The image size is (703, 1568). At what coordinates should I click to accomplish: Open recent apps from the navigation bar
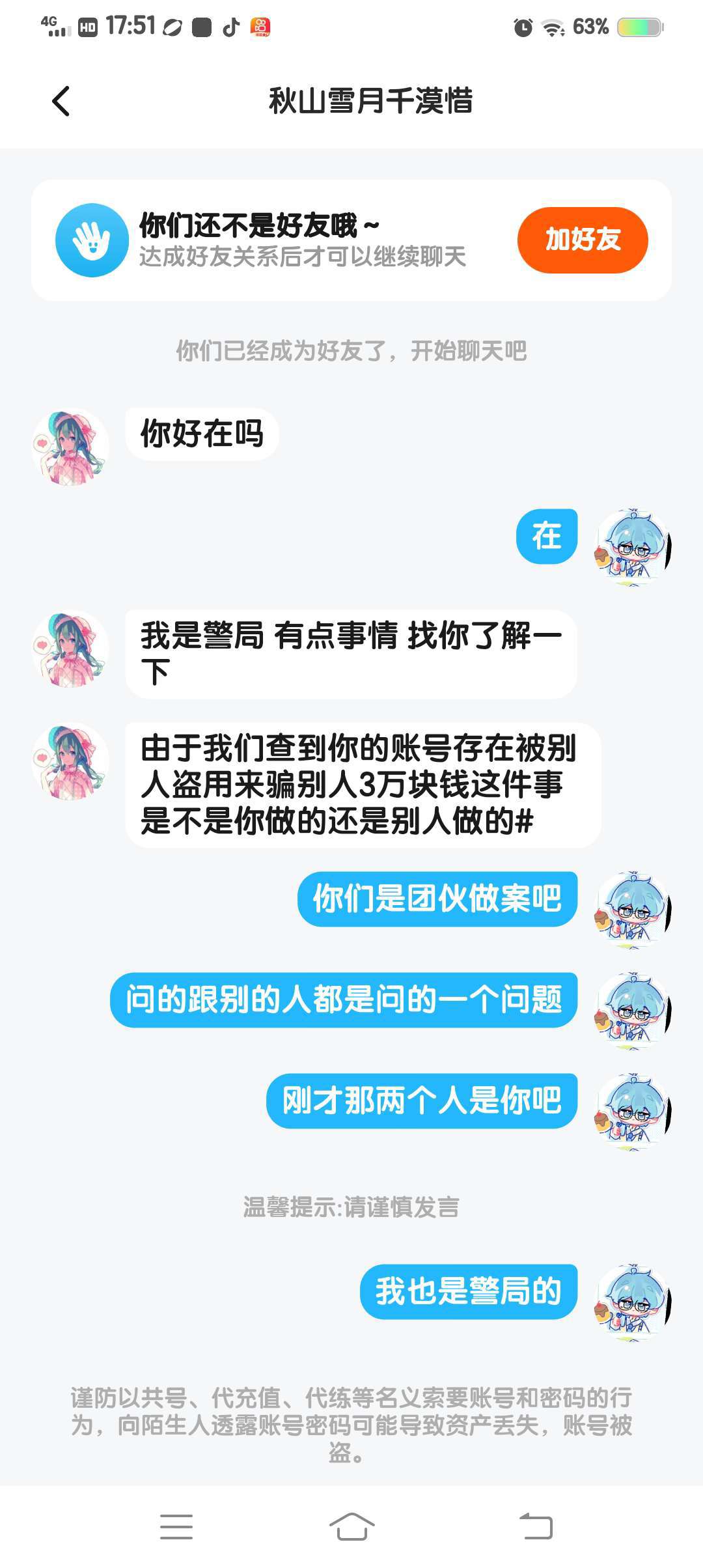tap(176, 1526)
